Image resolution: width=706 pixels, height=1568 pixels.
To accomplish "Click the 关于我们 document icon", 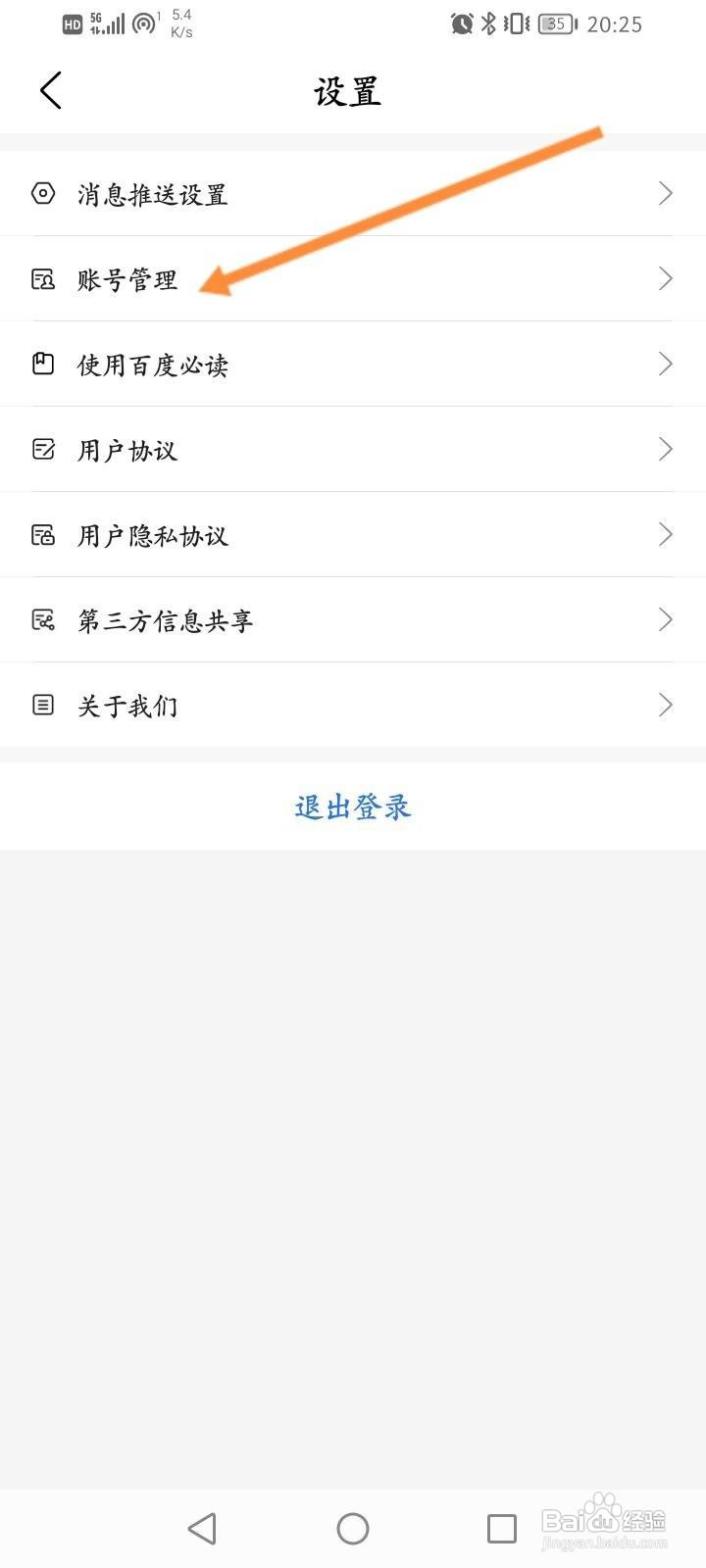I will 42,705.
